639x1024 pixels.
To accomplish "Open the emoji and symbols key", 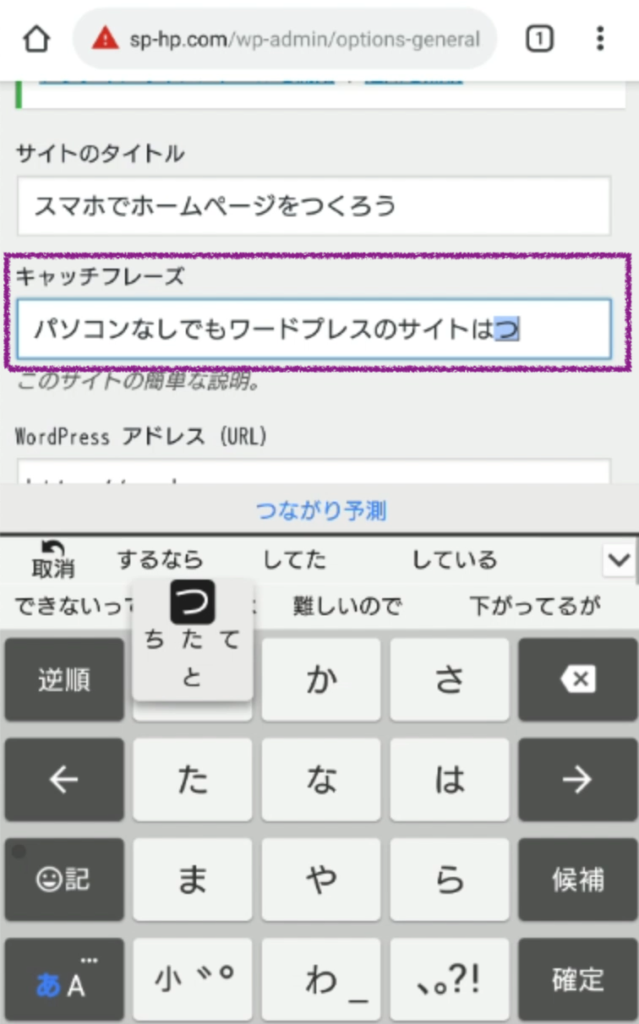I will 64,879.
